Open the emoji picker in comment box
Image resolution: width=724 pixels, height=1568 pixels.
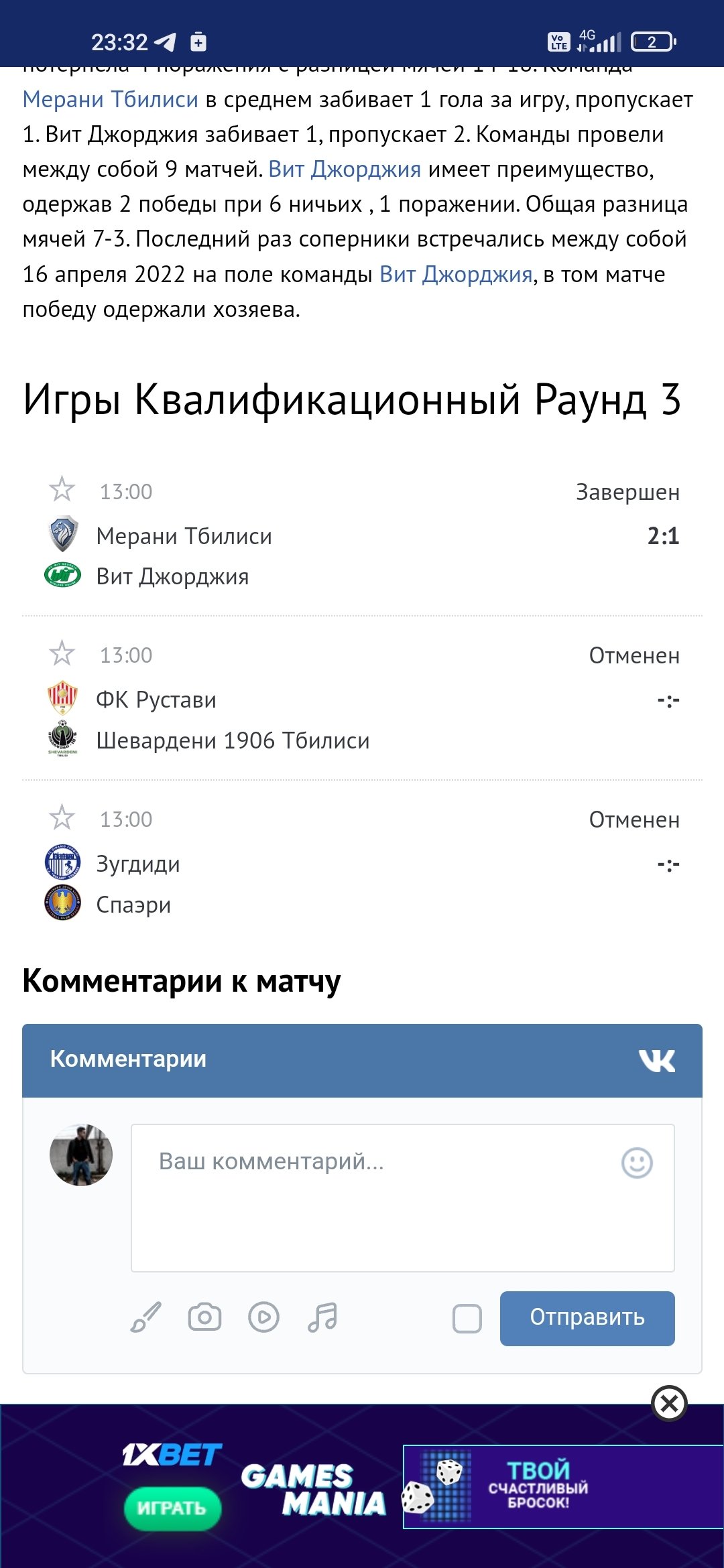636,1163
